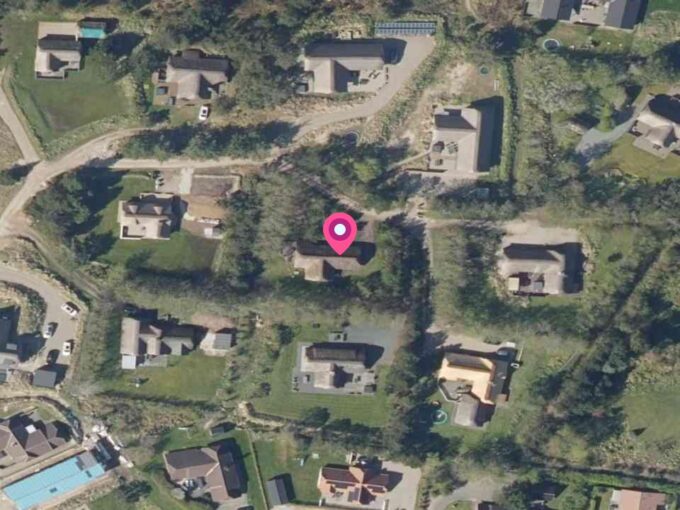Tap the pink location pin marker
This screenshot has width=680, height=510.
pyautogui.click(x=340, y=233)
